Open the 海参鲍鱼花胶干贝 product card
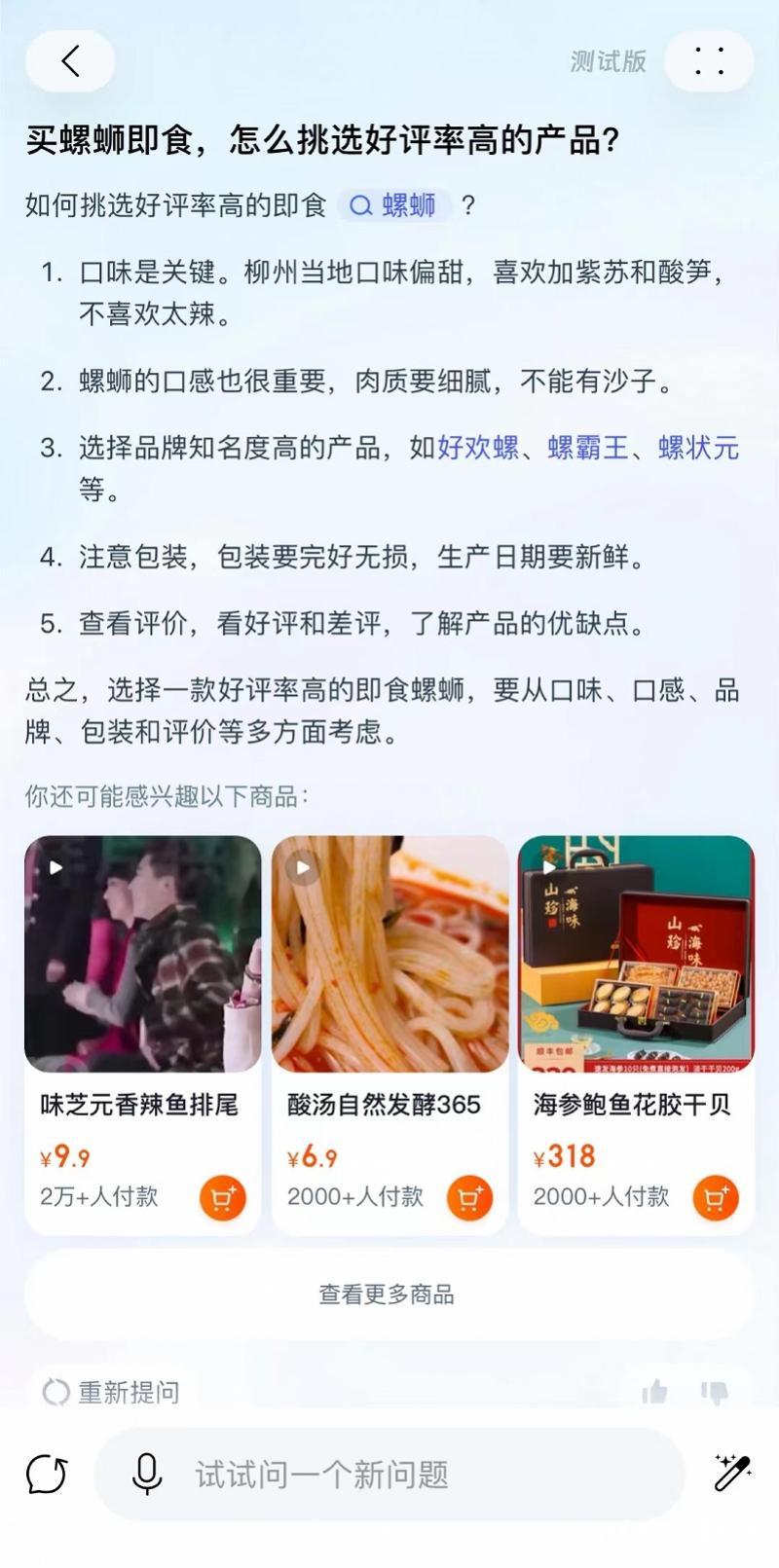This screenshot has height=1568, width=779. (636, 1035)
